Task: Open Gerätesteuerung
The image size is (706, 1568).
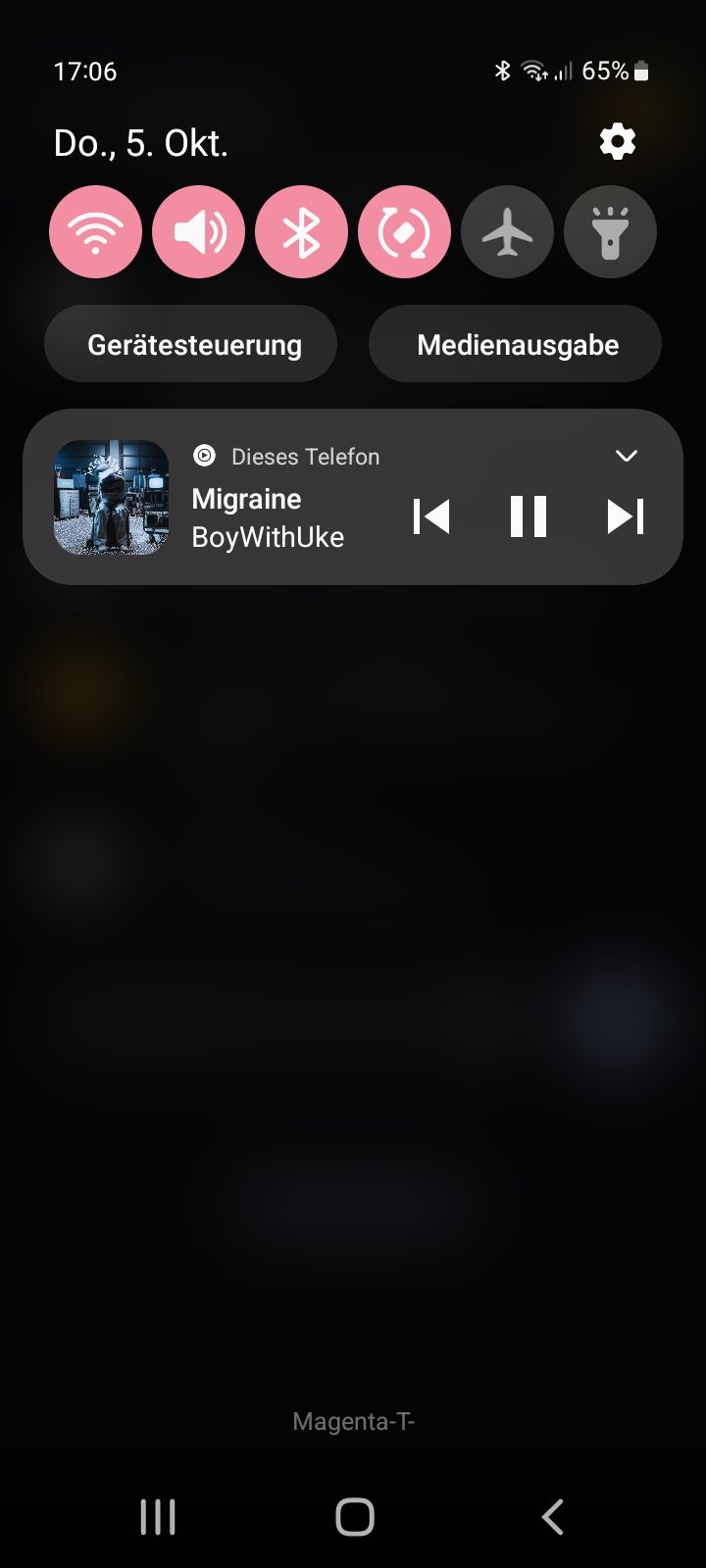Action: [191, 345]
